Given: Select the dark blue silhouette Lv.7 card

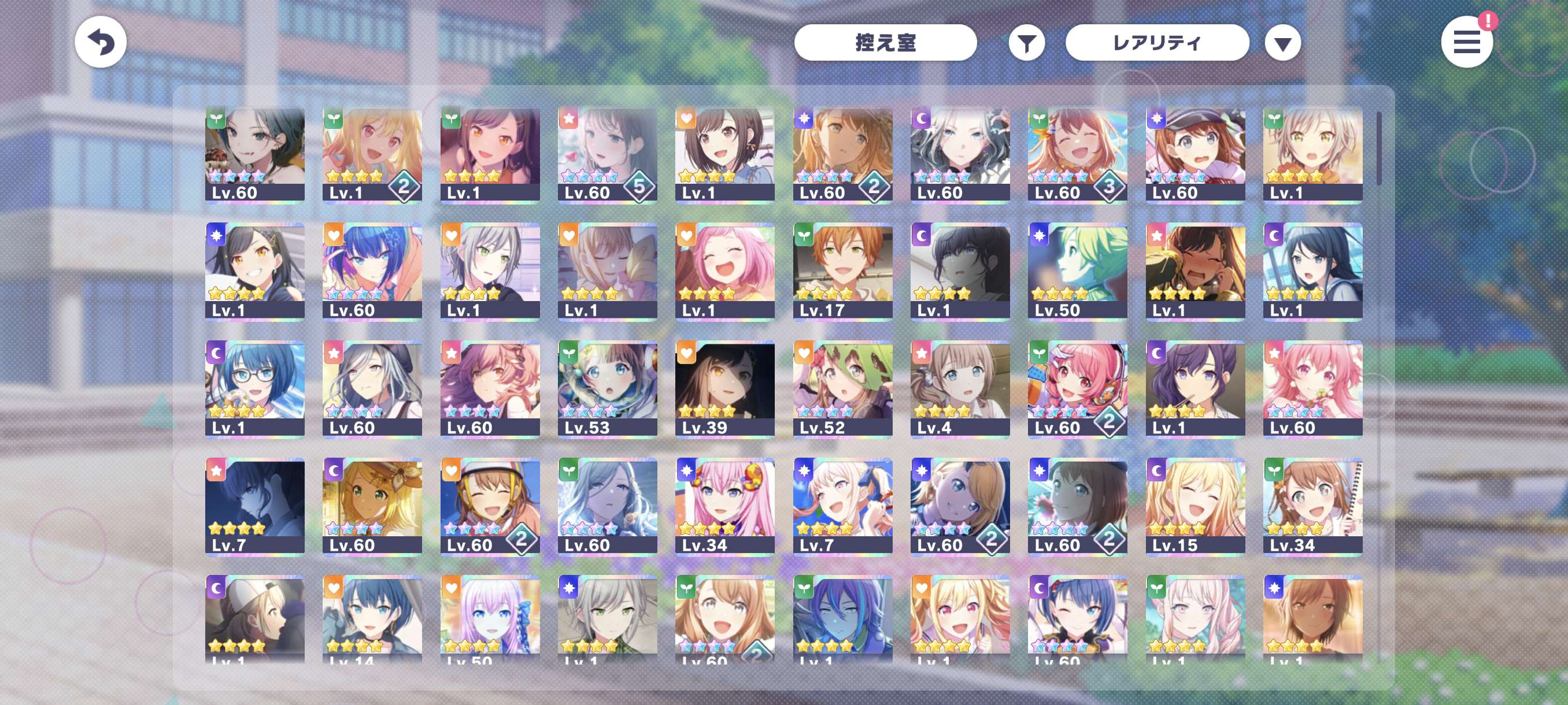Looking at the screenshot, I should pos(254,507).
